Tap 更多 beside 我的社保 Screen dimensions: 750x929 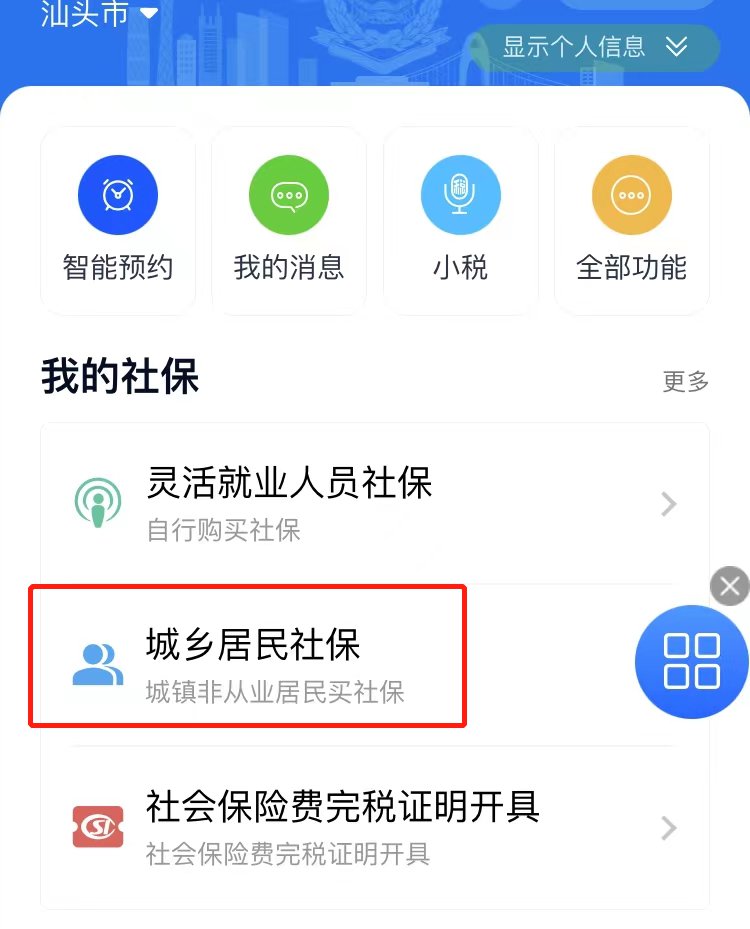point(686,381)
